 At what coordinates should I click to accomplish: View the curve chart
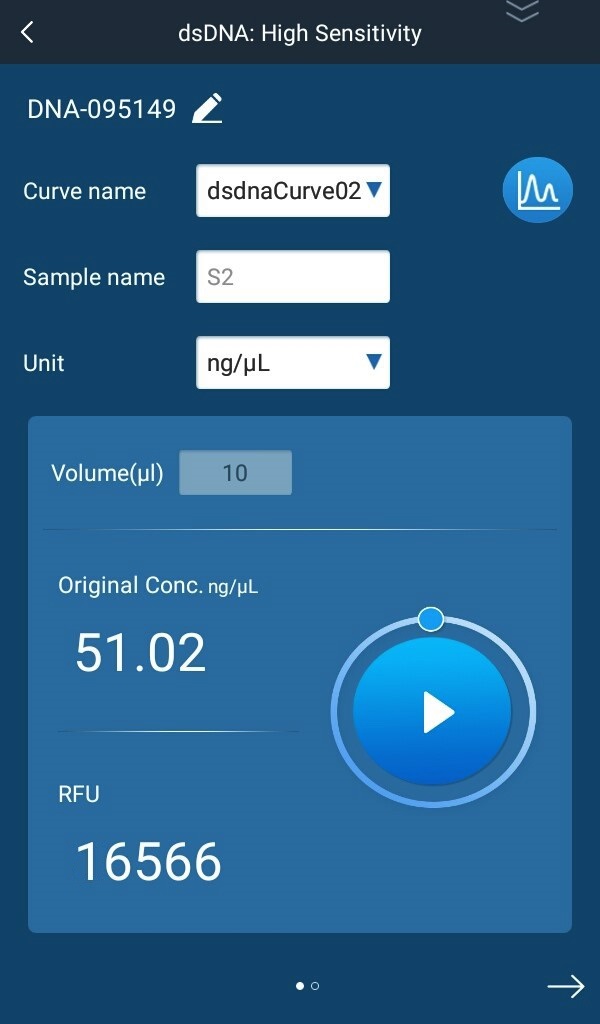[537, 188]
